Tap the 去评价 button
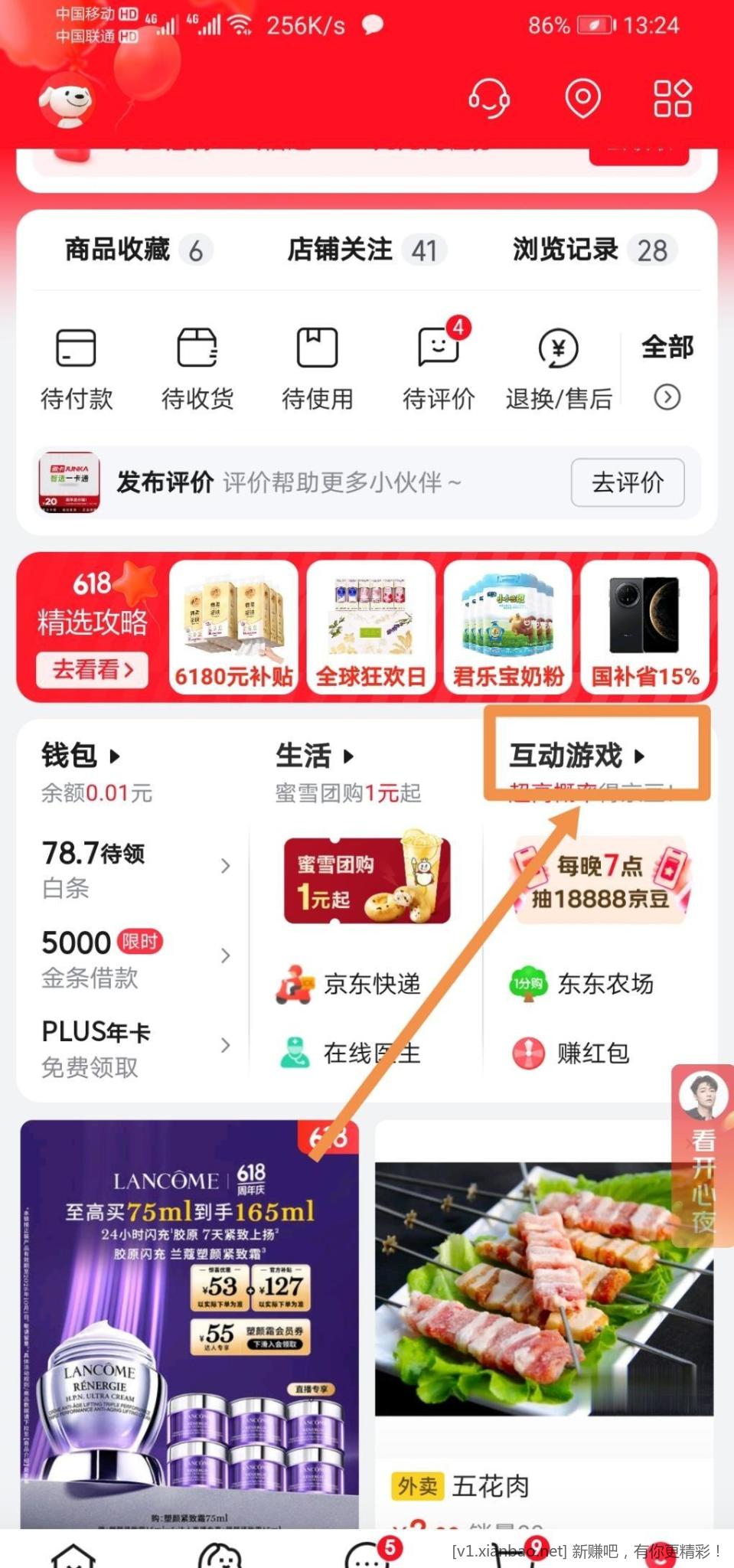 point(628,482)
